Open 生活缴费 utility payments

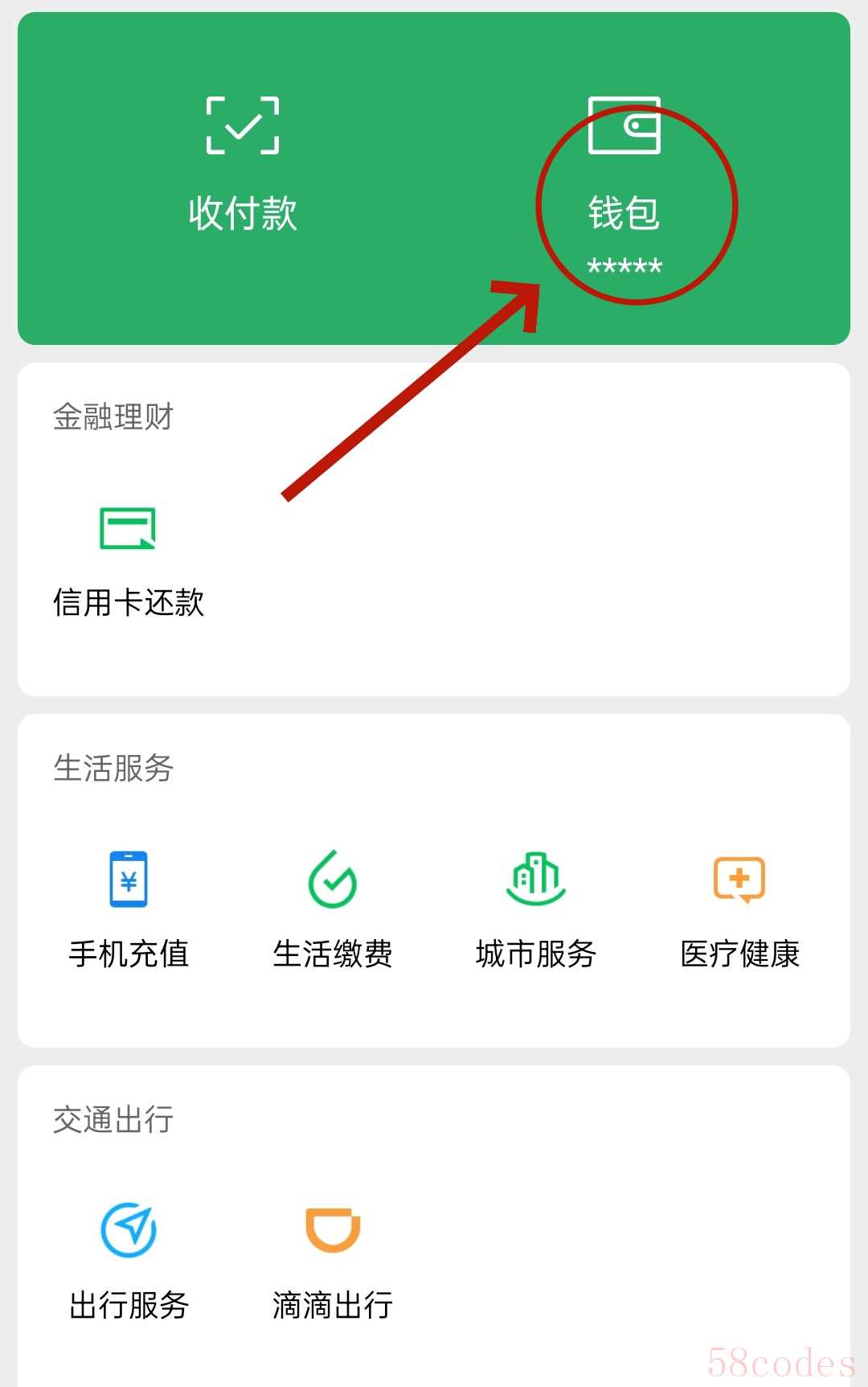pyautogui.click(x=332, y=909)
